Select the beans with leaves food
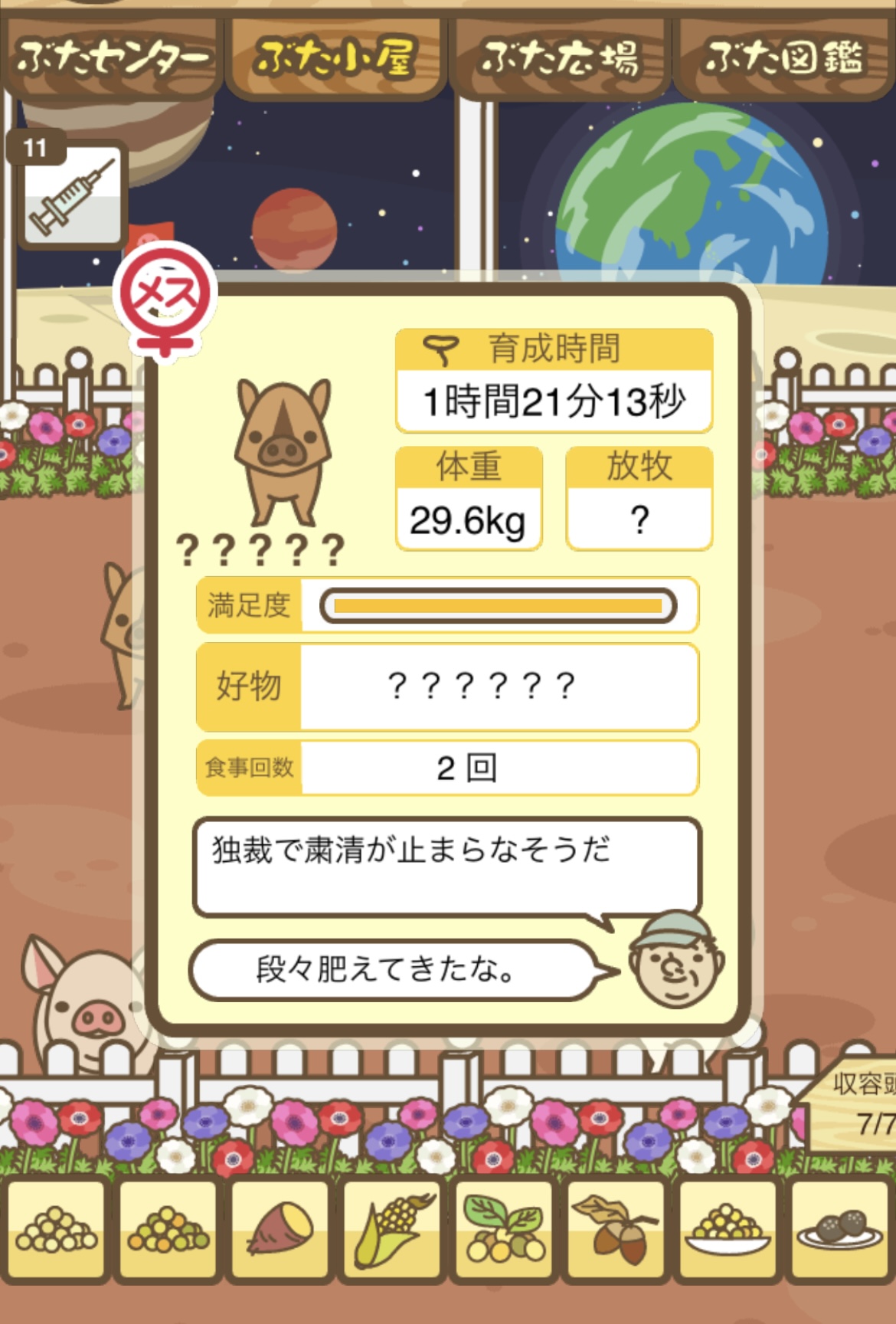The image size is (896, 1324). tap(504, 1231)
